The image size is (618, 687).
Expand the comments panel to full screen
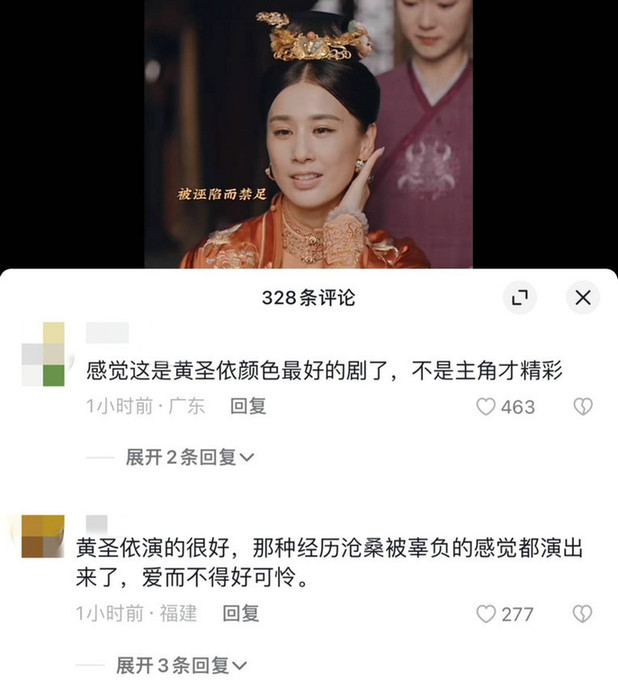point(519,297)
